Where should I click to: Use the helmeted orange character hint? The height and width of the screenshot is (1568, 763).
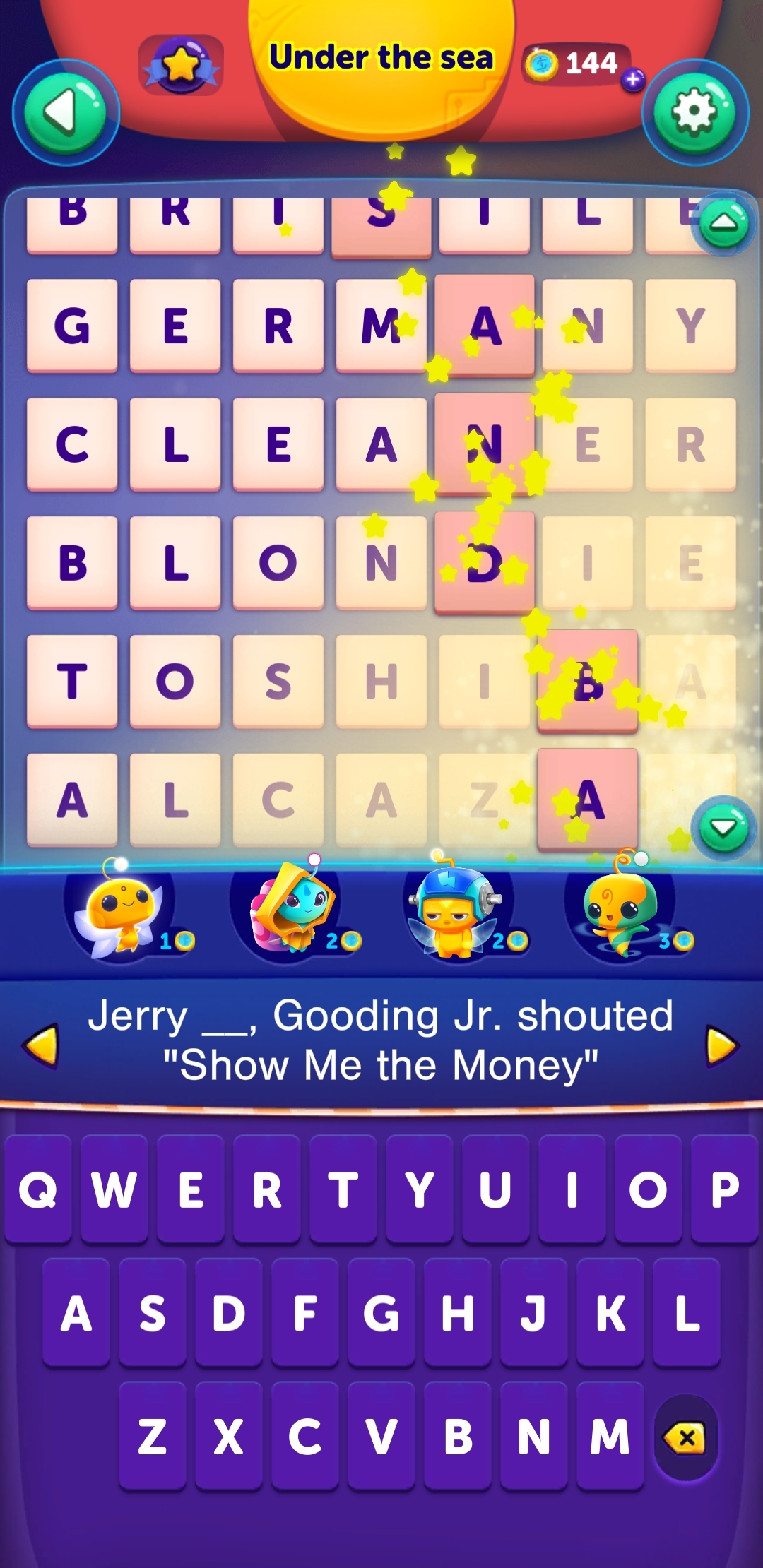pyautogui.click(x=456, y=911)
